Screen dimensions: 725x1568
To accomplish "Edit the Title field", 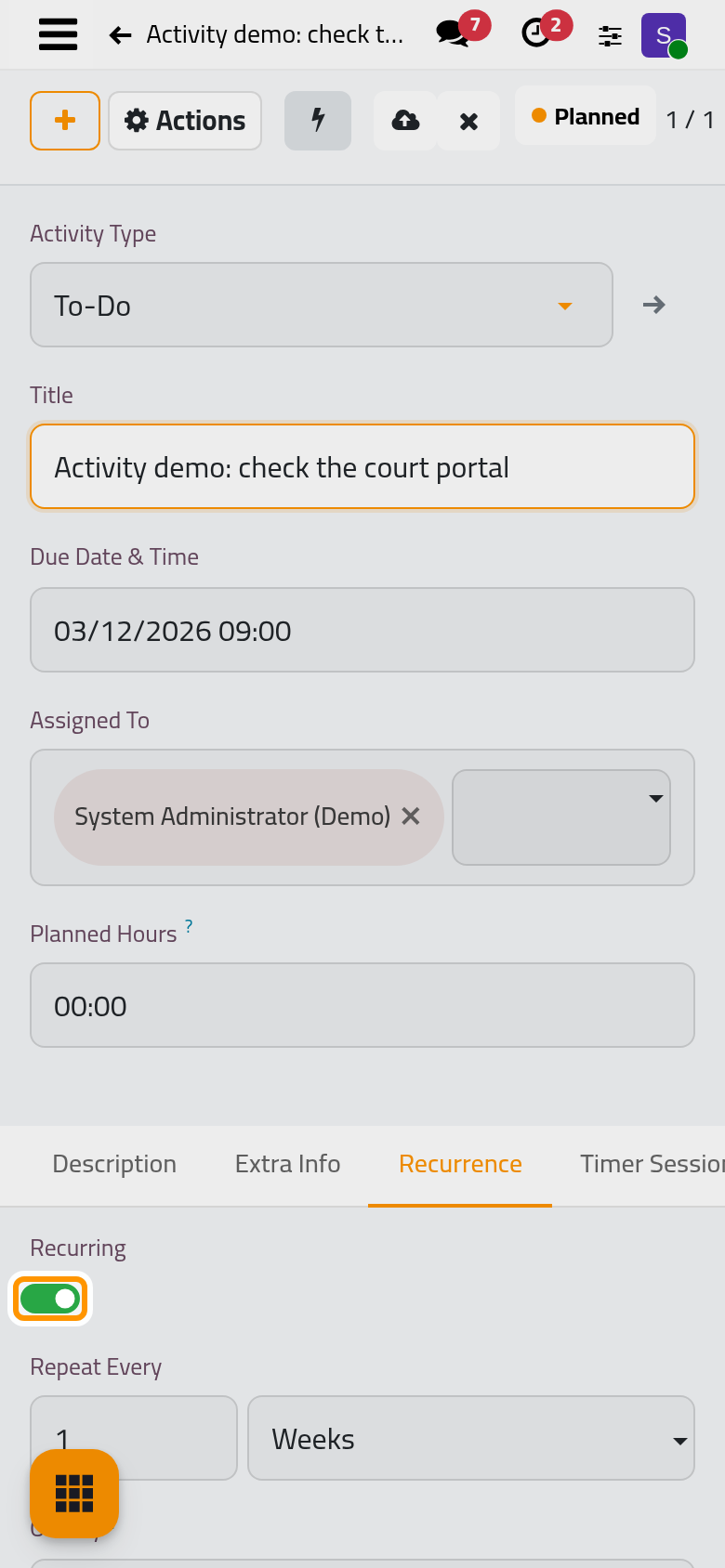I will coord(362,466).
